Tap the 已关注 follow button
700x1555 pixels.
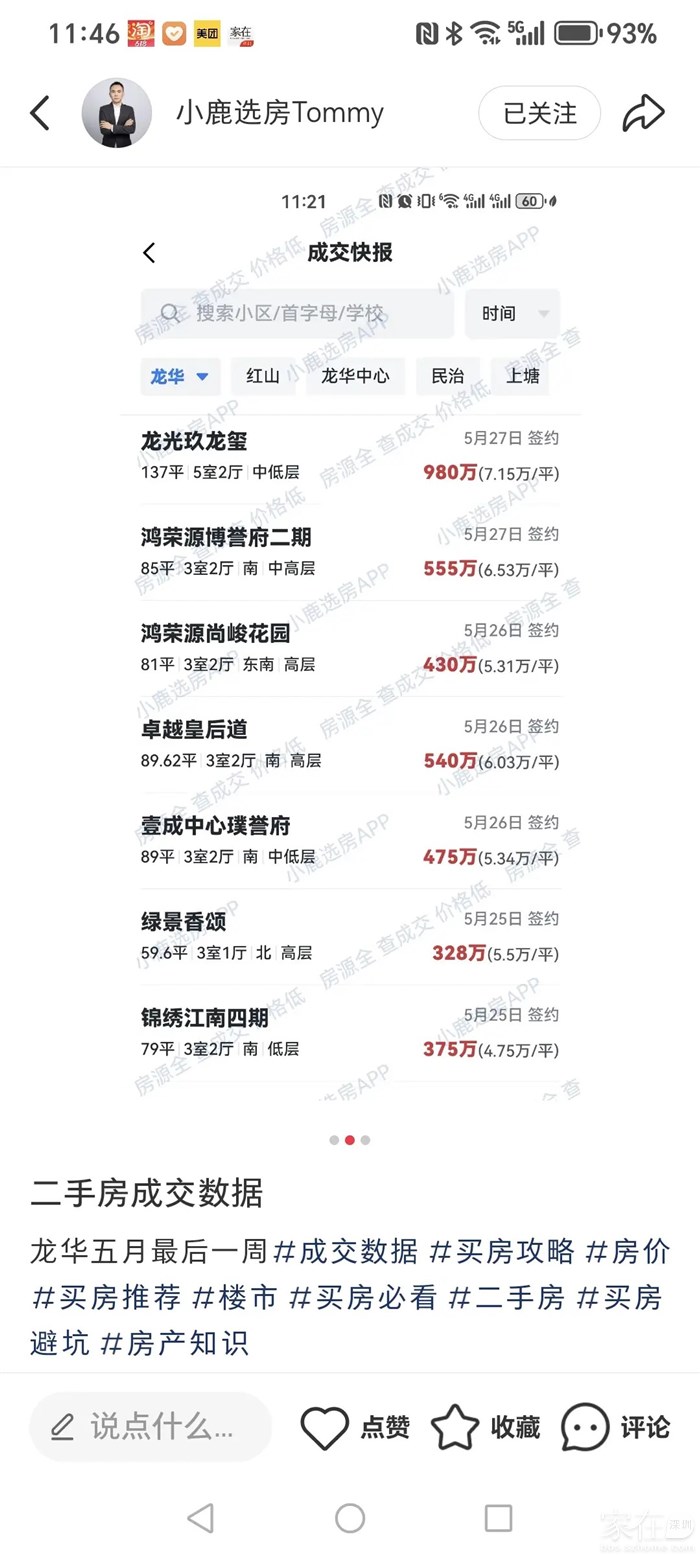[539, 113]
